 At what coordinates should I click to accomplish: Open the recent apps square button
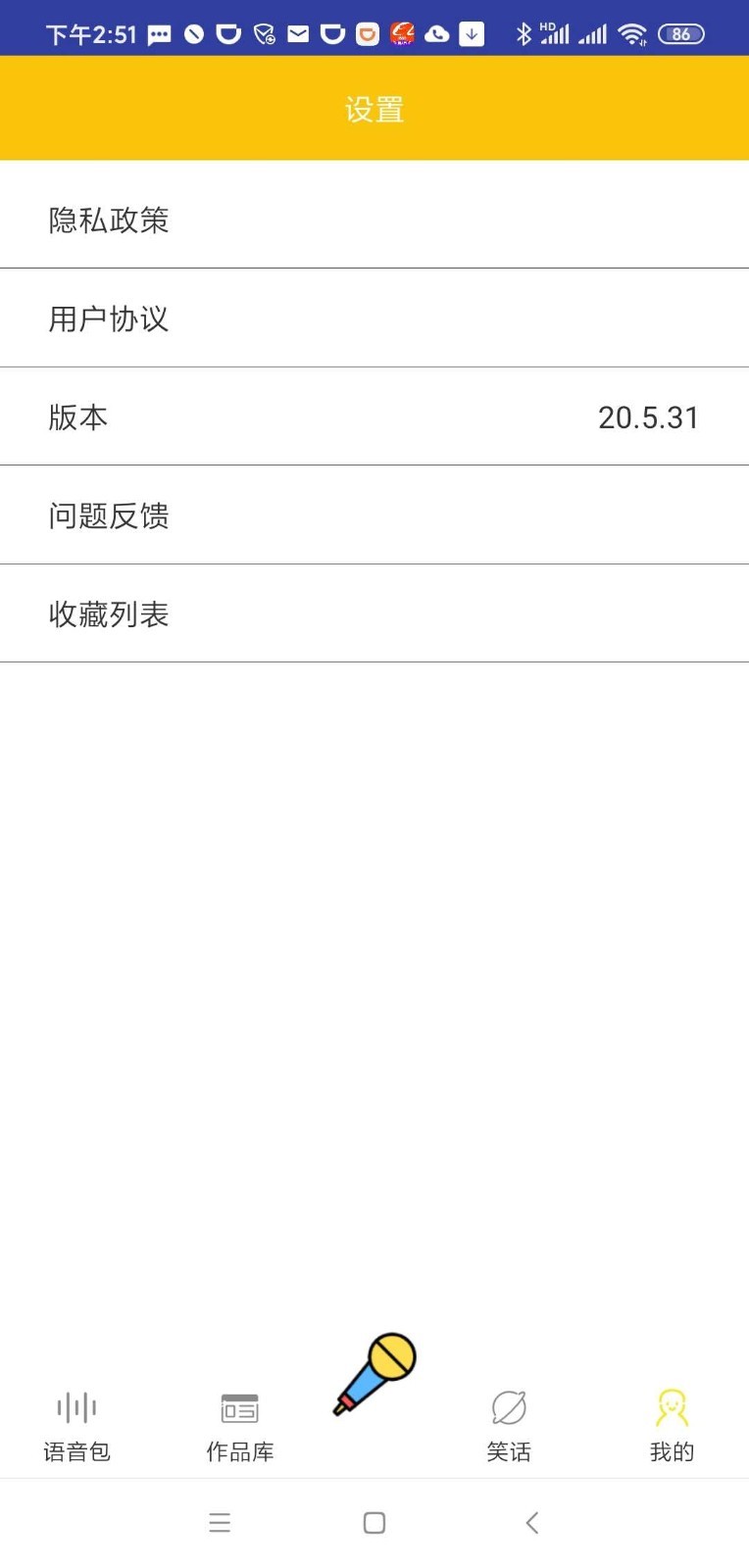pos(220,1522)
